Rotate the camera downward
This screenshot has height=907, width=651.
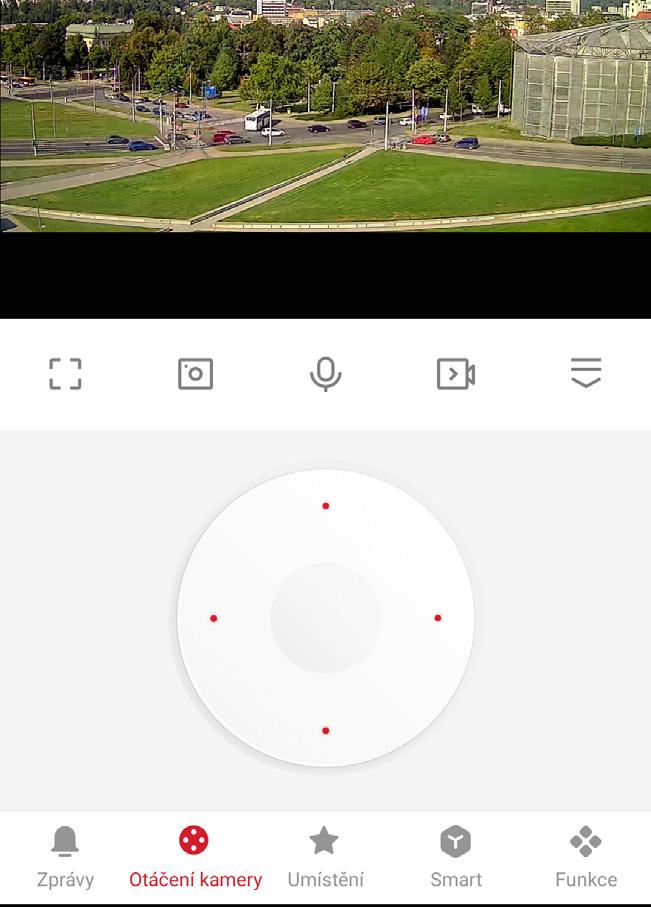[x=325, y=731]
